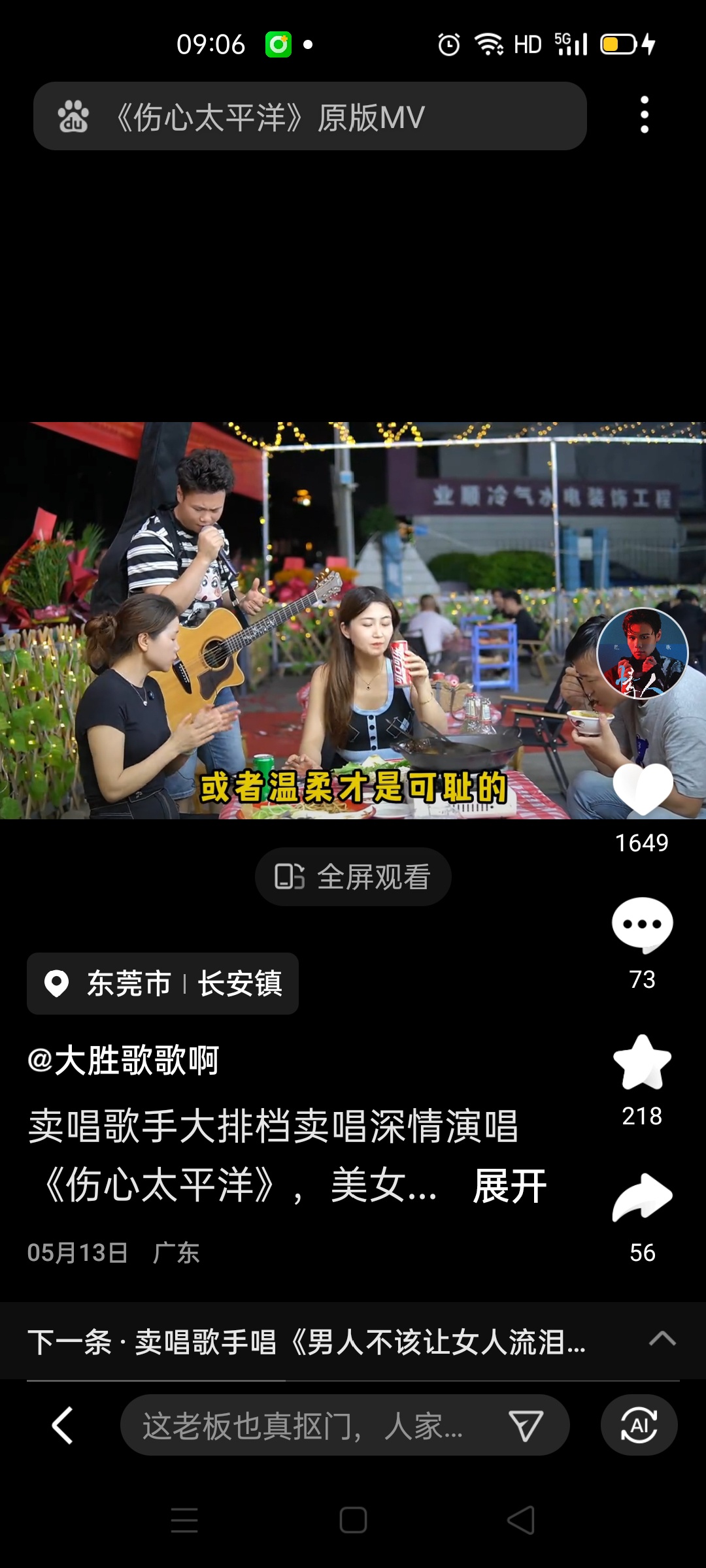Like the video with the heart icon
The height and width of the screenshot is (1568, 706).
point(643,790)
